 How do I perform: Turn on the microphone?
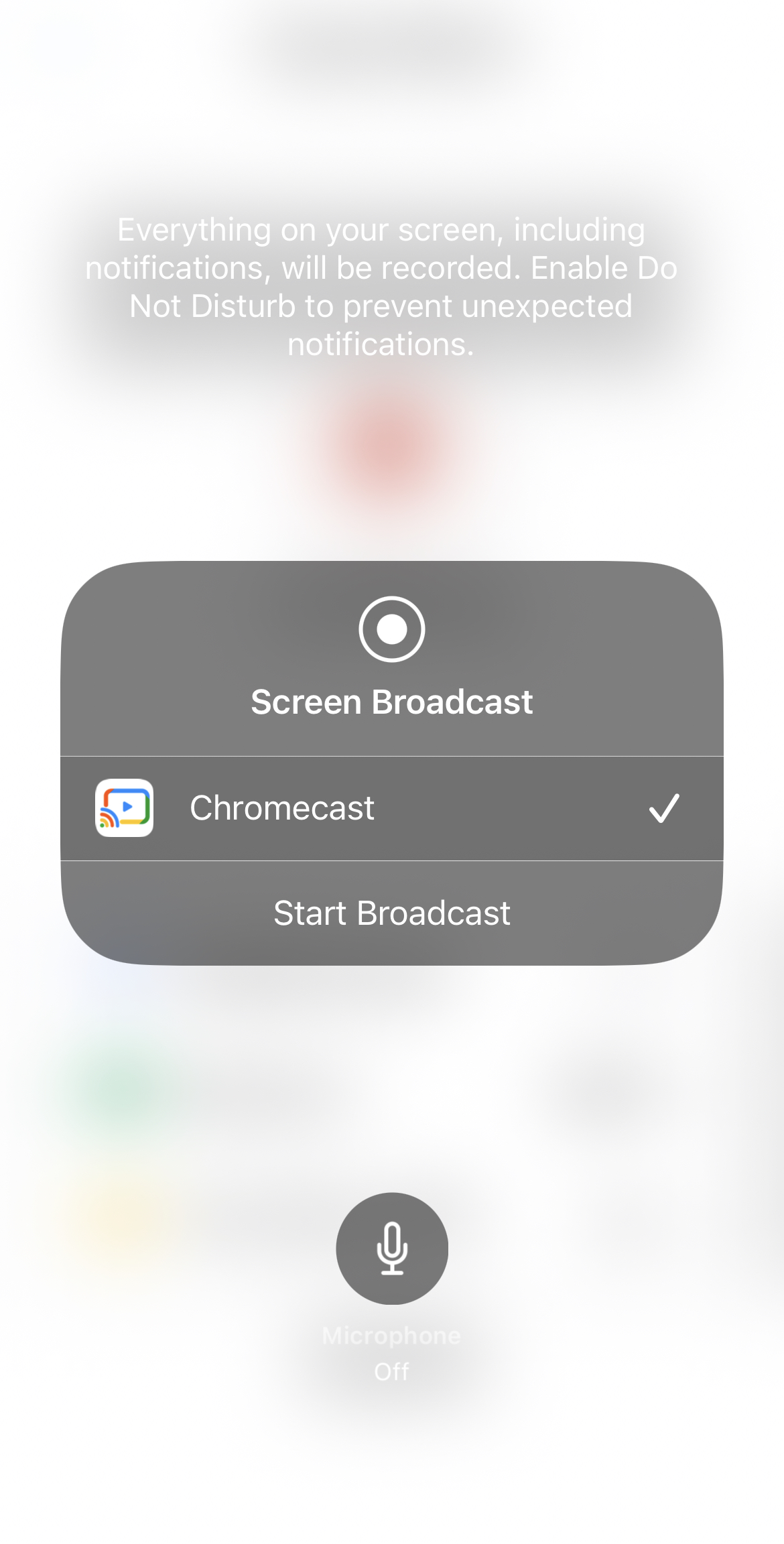(x=392, y=1248)
